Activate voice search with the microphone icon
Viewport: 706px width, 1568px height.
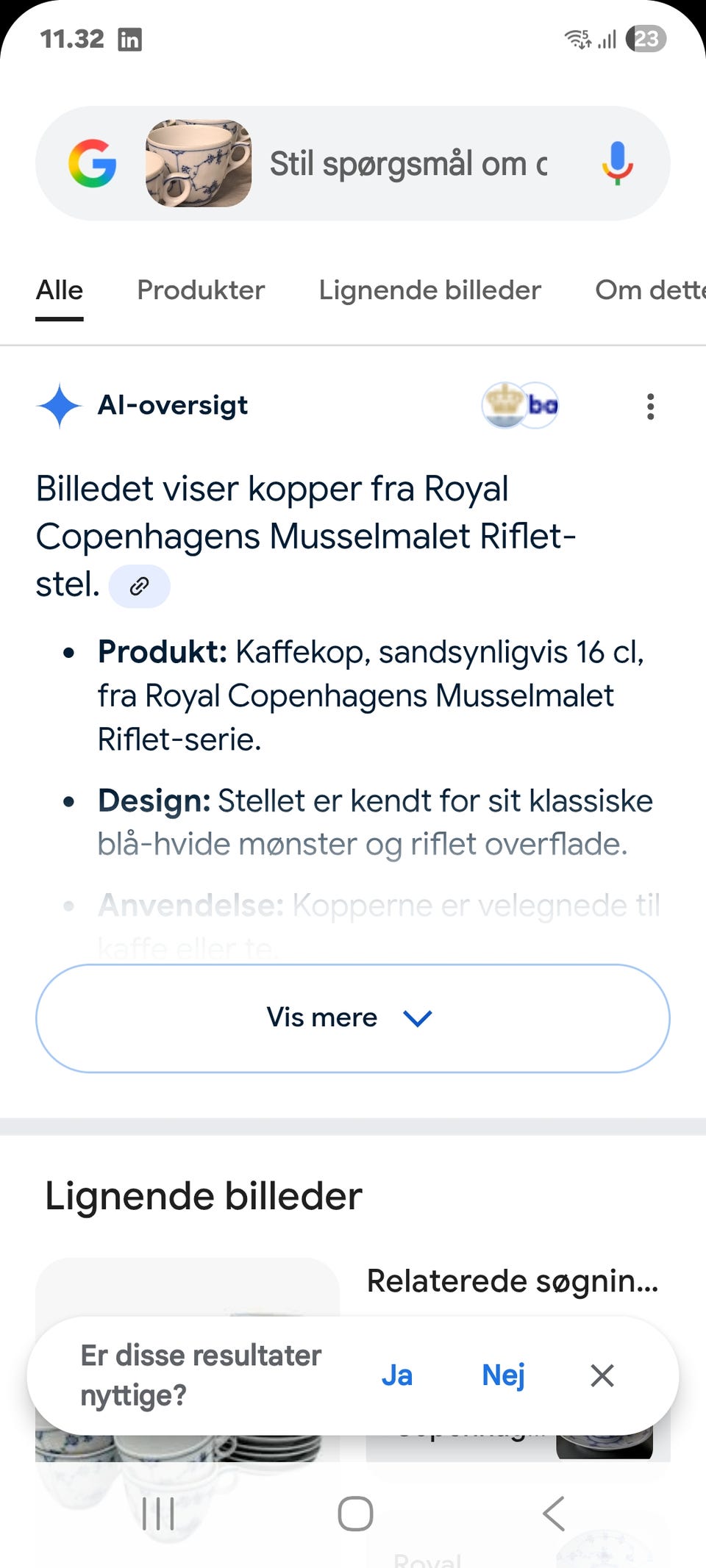[x=618, y=163]
